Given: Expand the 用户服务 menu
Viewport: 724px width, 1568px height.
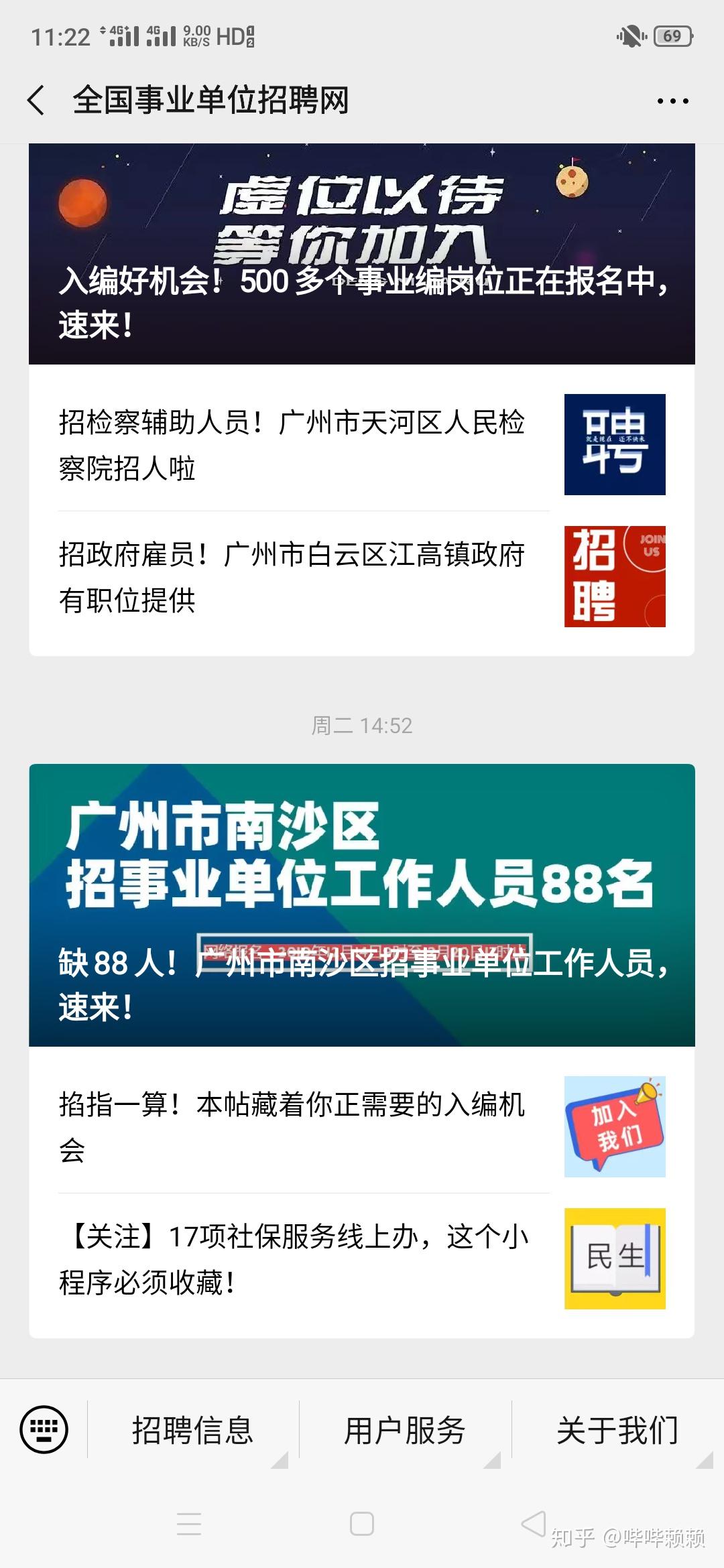Looking at the screenshot, I should point(405,1430).
